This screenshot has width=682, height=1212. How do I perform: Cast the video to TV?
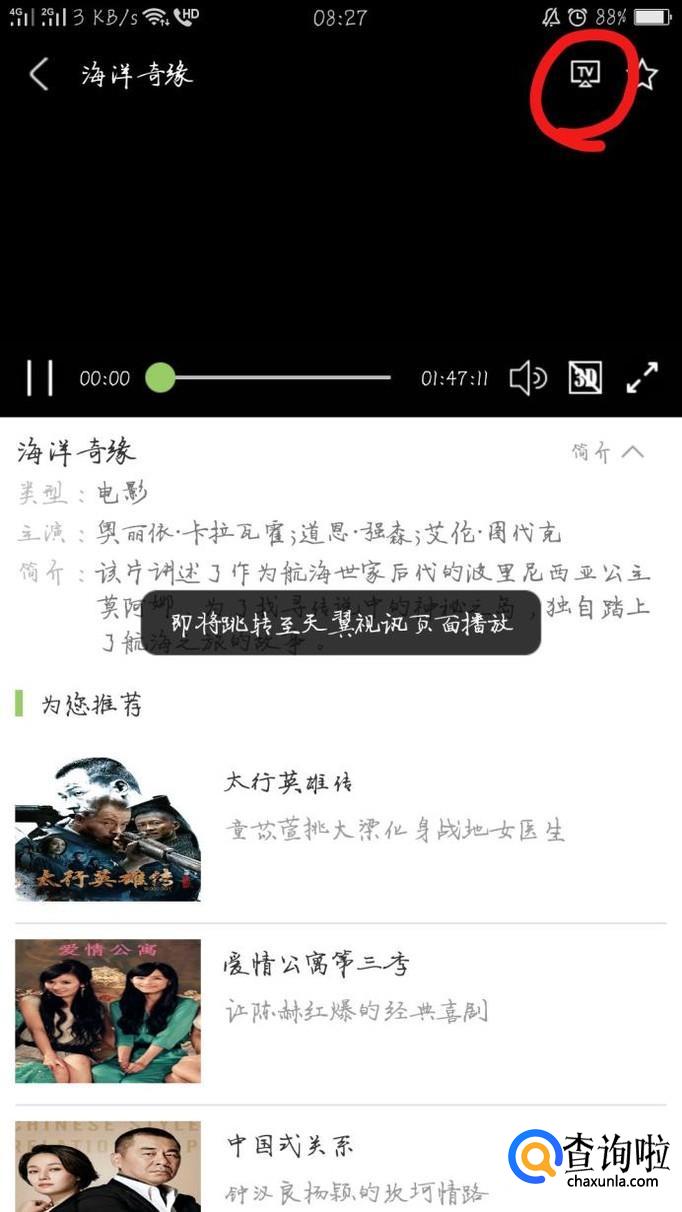tap(586, 73)
